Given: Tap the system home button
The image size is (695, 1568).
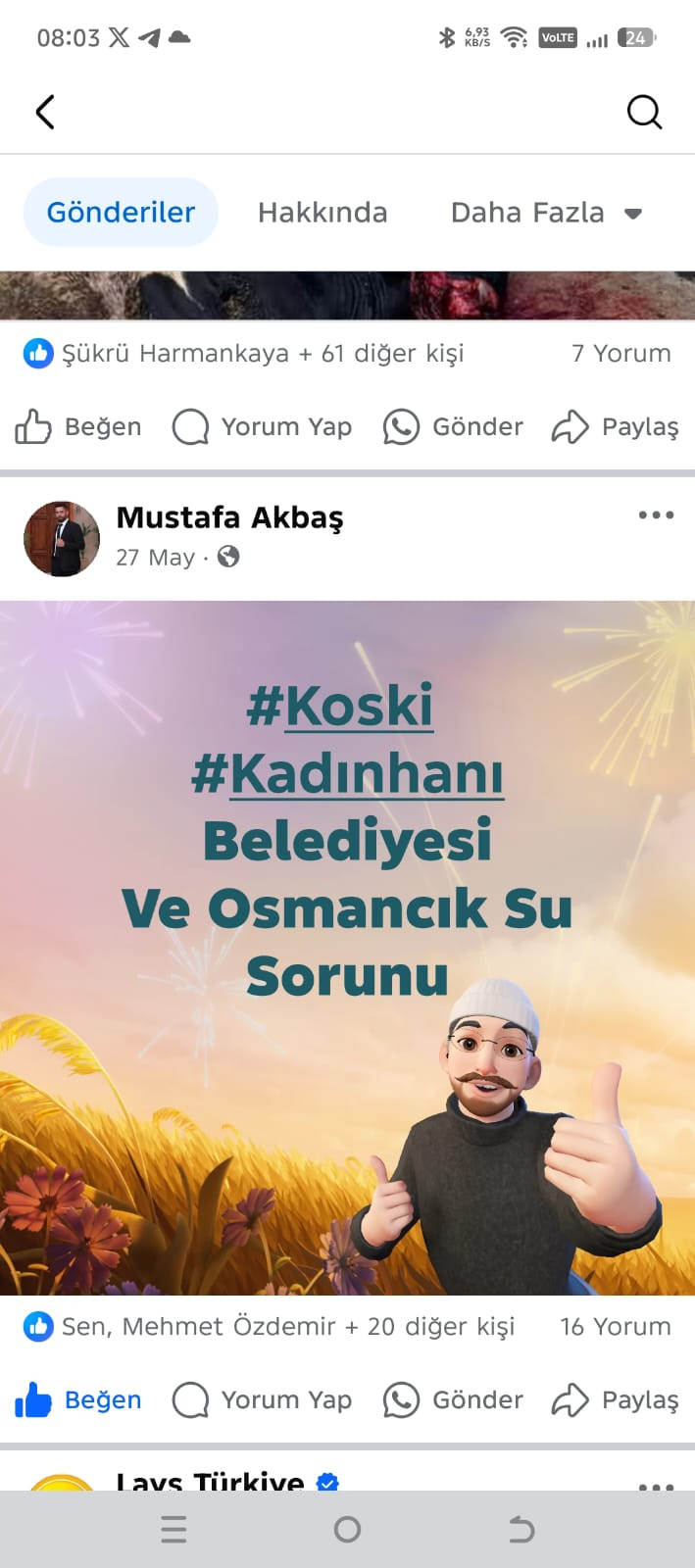Looking at the screenshot, I should point(347,1529).
